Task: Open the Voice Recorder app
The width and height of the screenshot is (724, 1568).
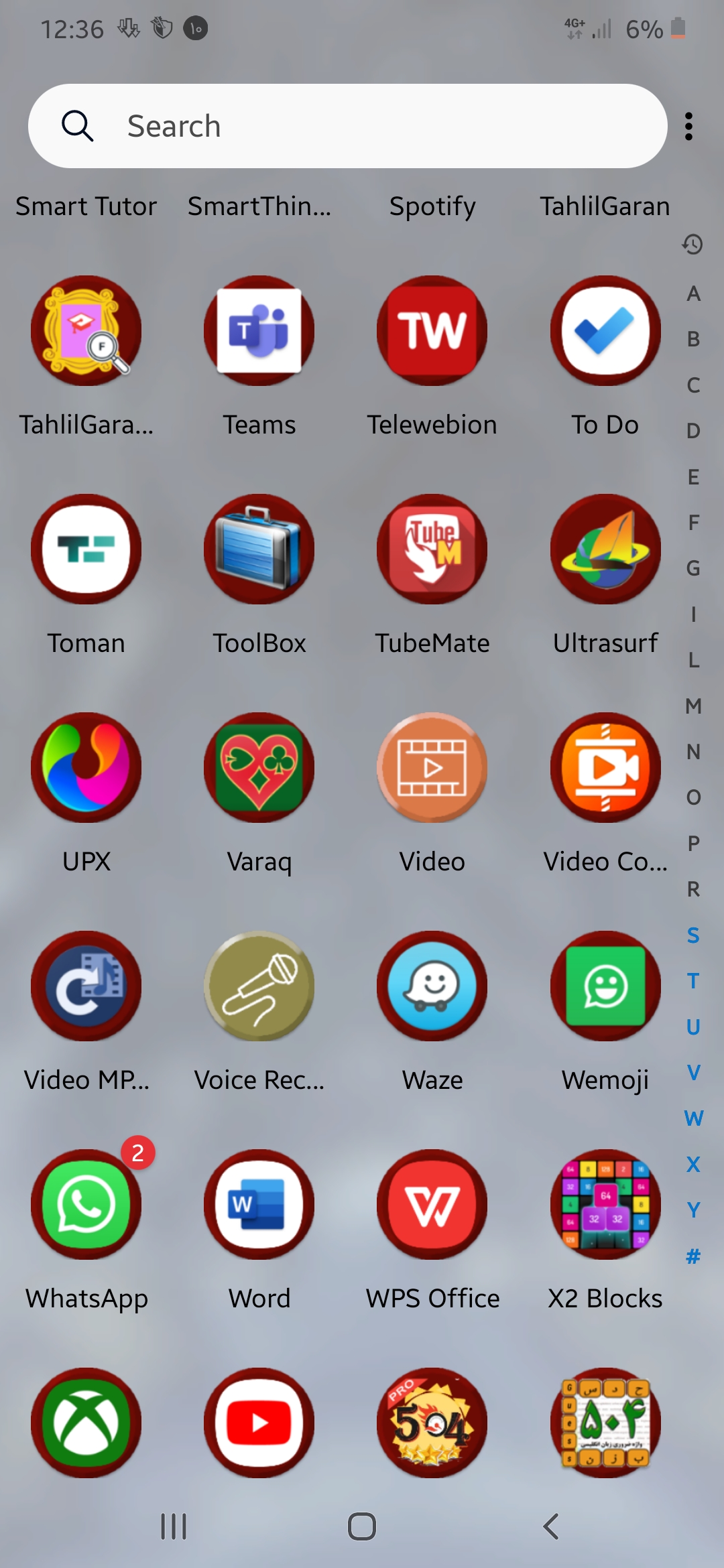Action: click(x=259, y=986)
